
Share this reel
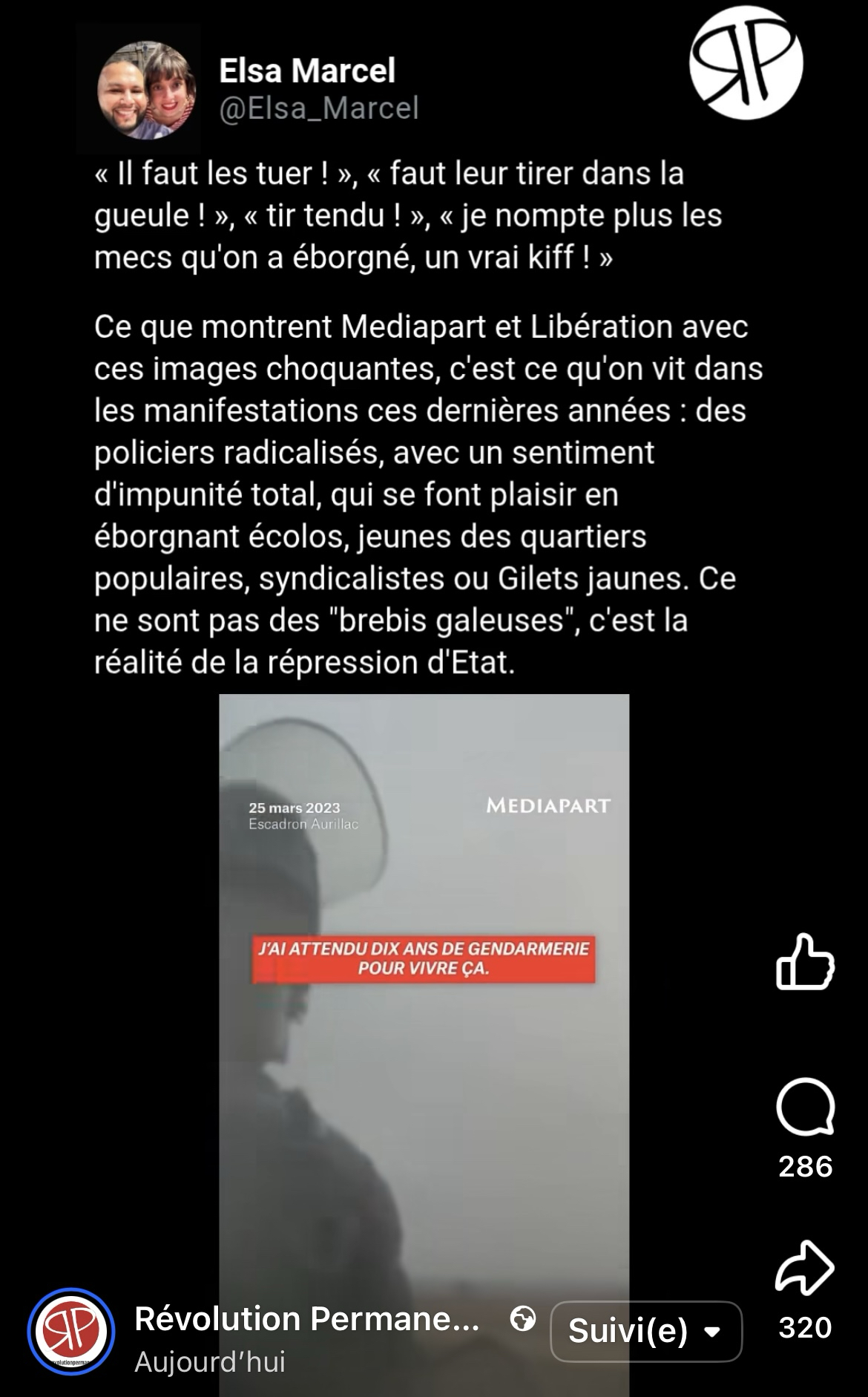click(x=805, y=1269)
